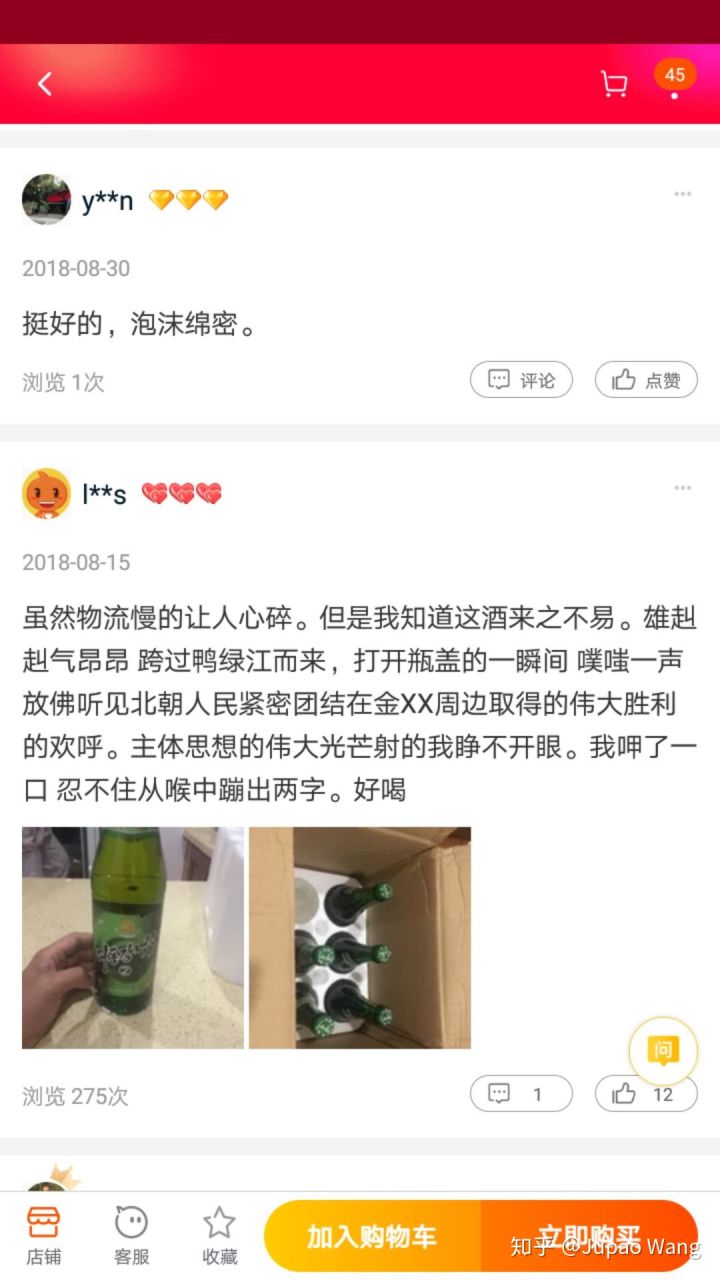This screenshot has height=1280, width=720.
Task: Open l**s's profile avatar
Action: point(46,494)
